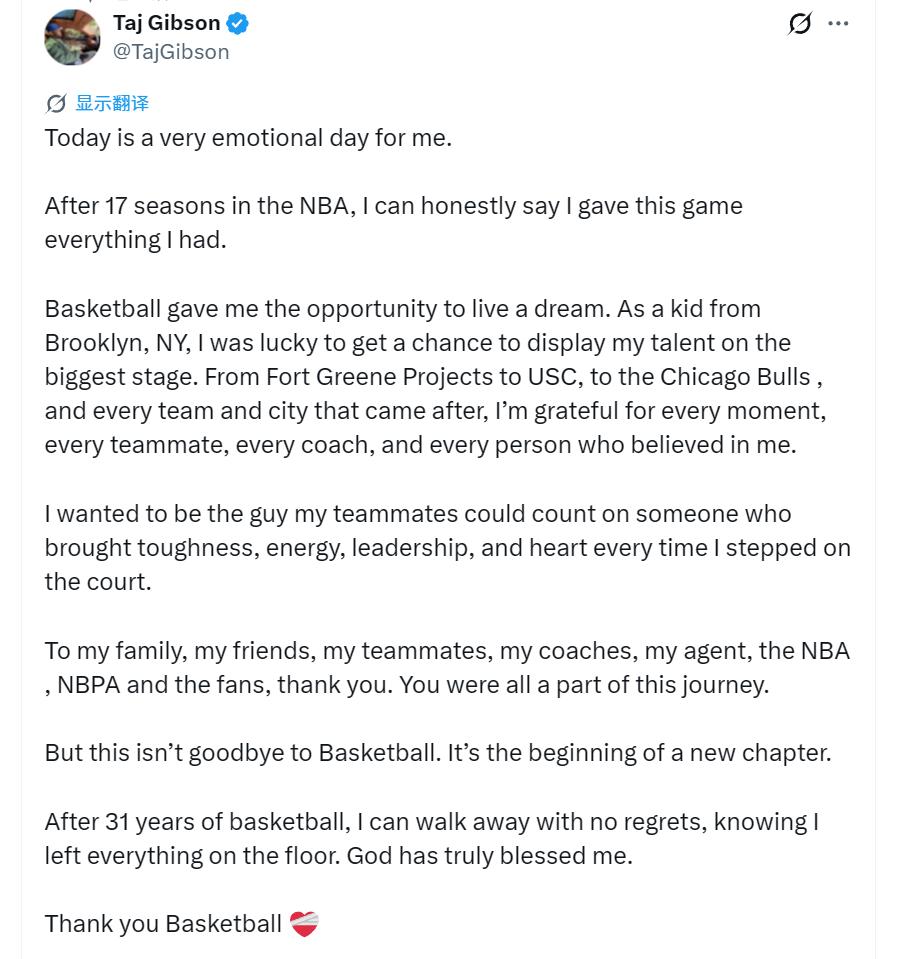Open the Grok icon beside the overflow menu
Viewport: 918px width, 959px height.
pyautogui.click(x=800, y=23)
